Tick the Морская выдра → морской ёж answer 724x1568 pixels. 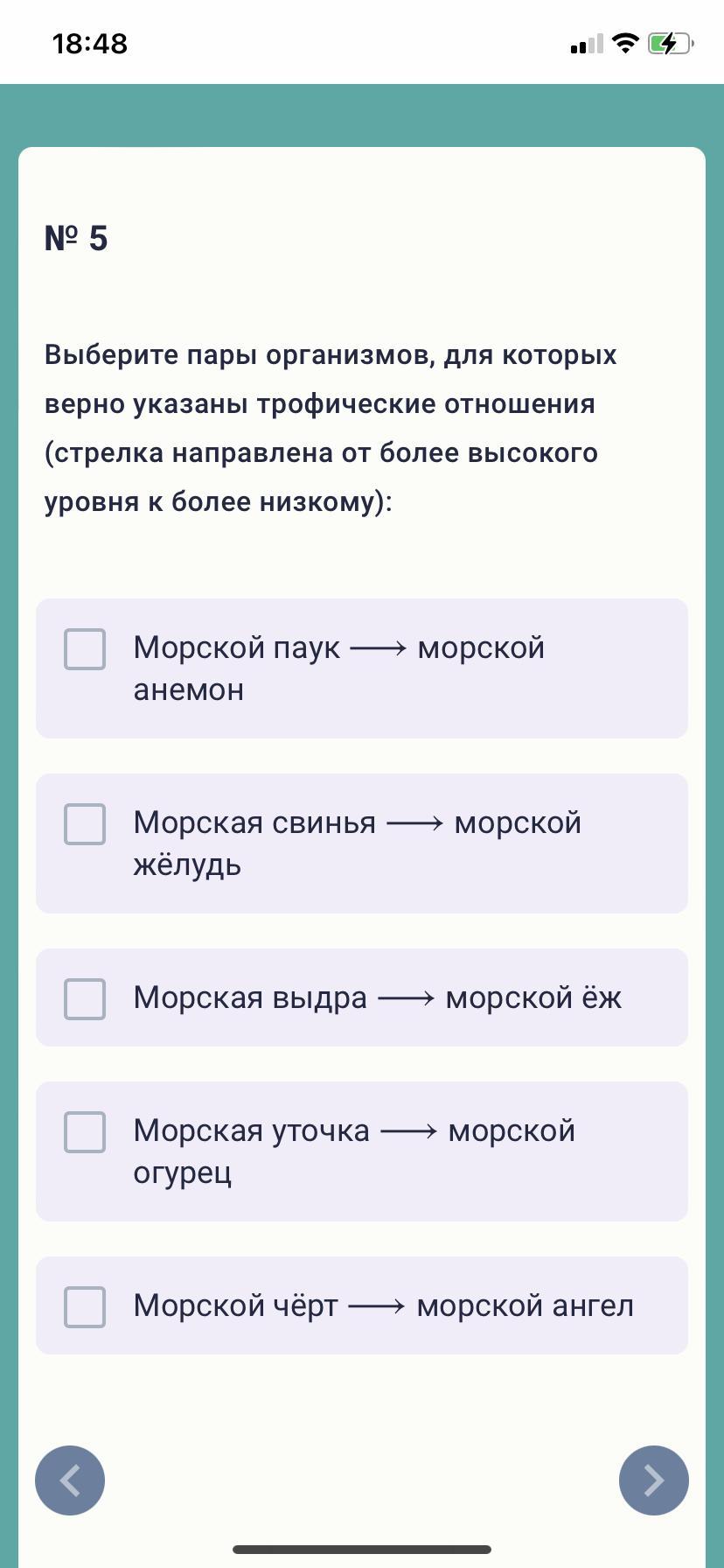[85, 998]
